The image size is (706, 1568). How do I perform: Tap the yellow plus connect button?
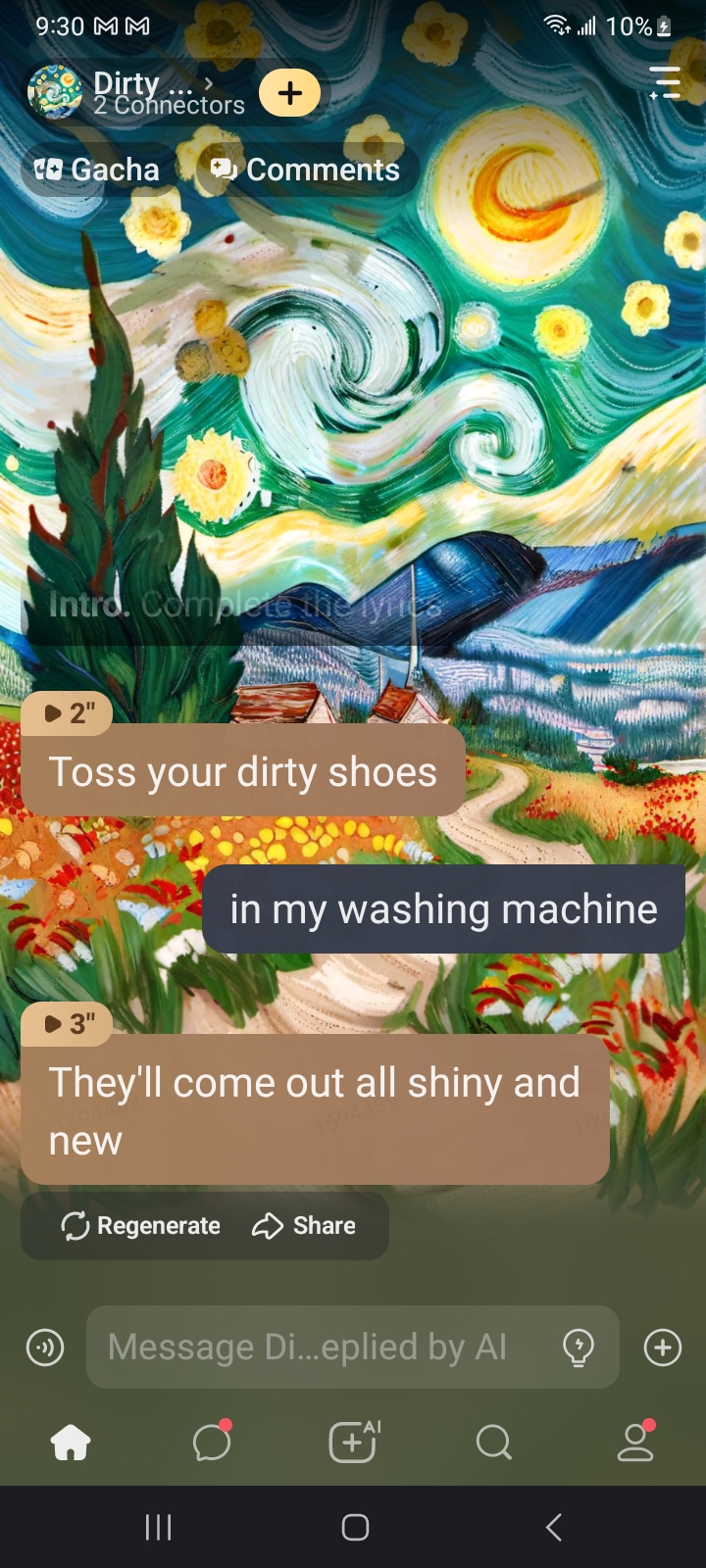(290, 93)
